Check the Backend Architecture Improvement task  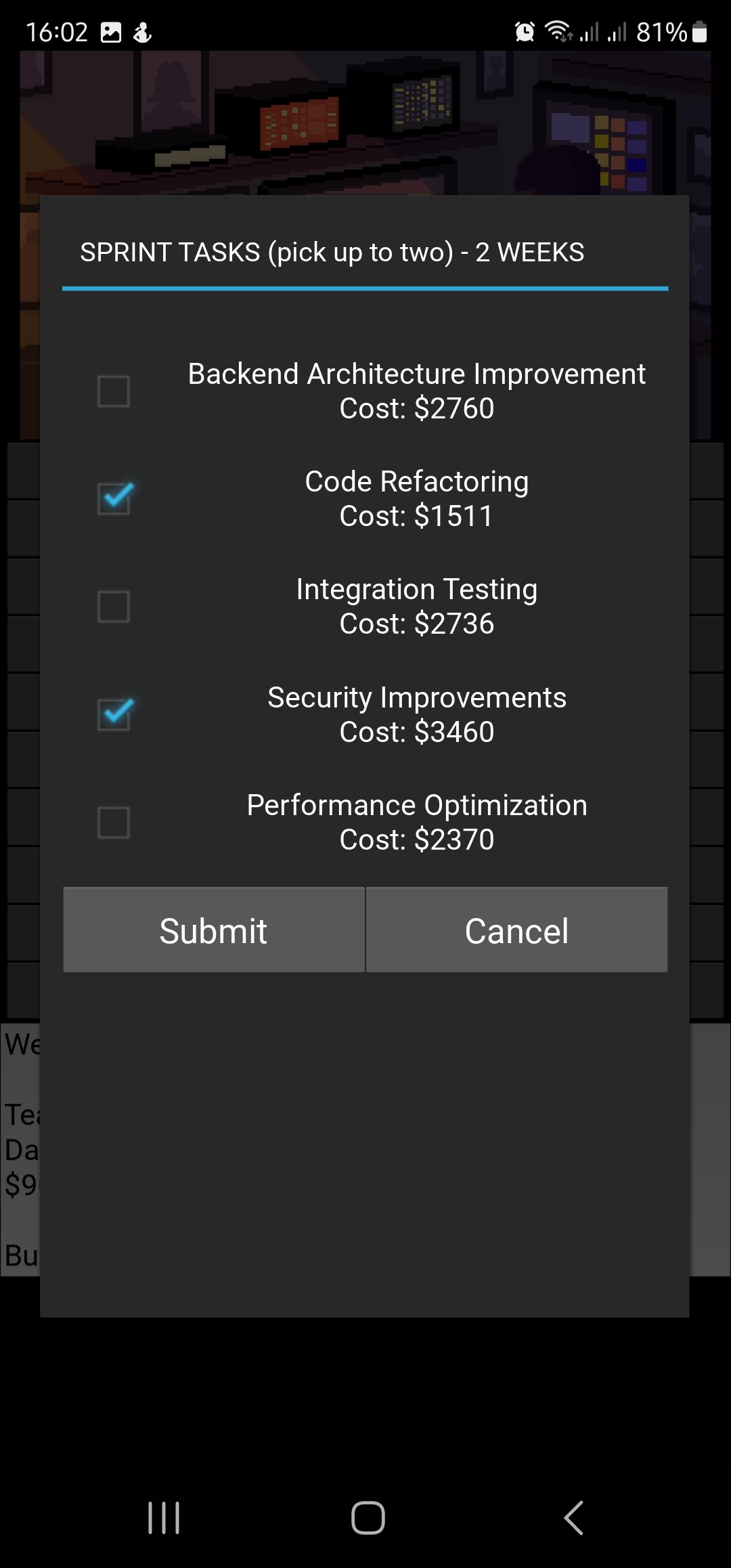tap(114, 391)
